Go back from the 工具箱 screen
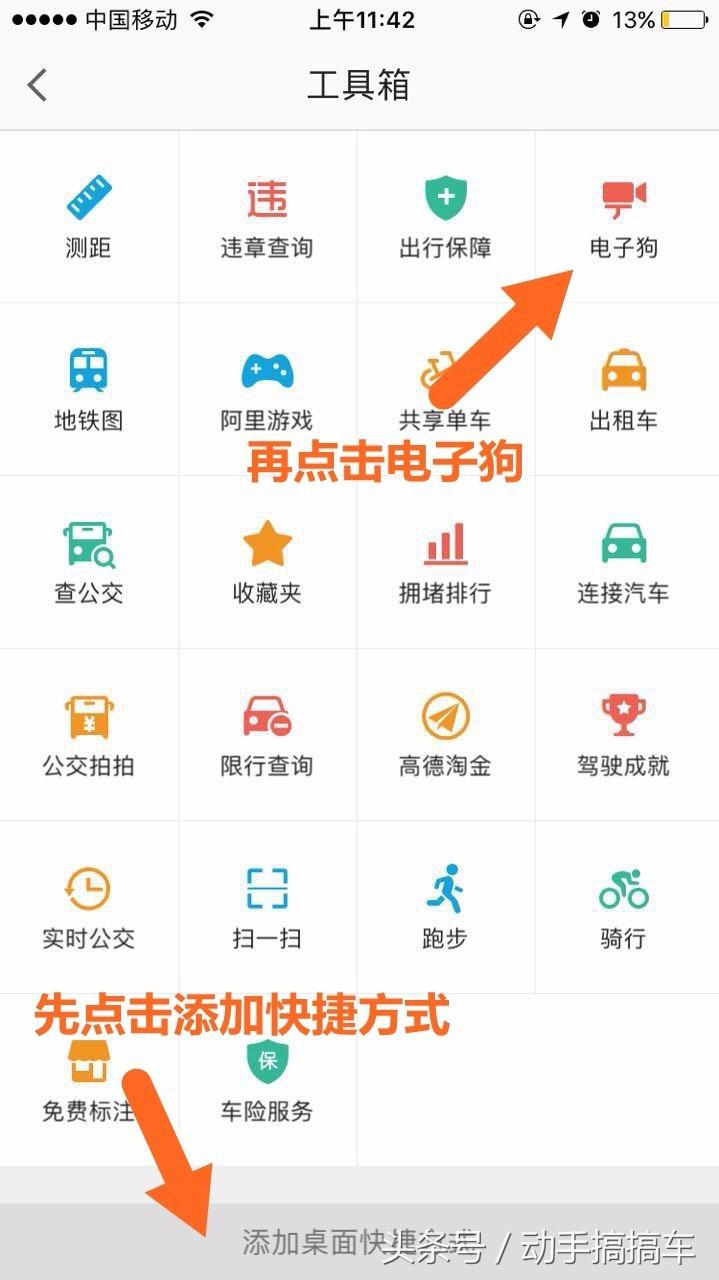The width and height of the screenshot is (719, 1280). 37,85
